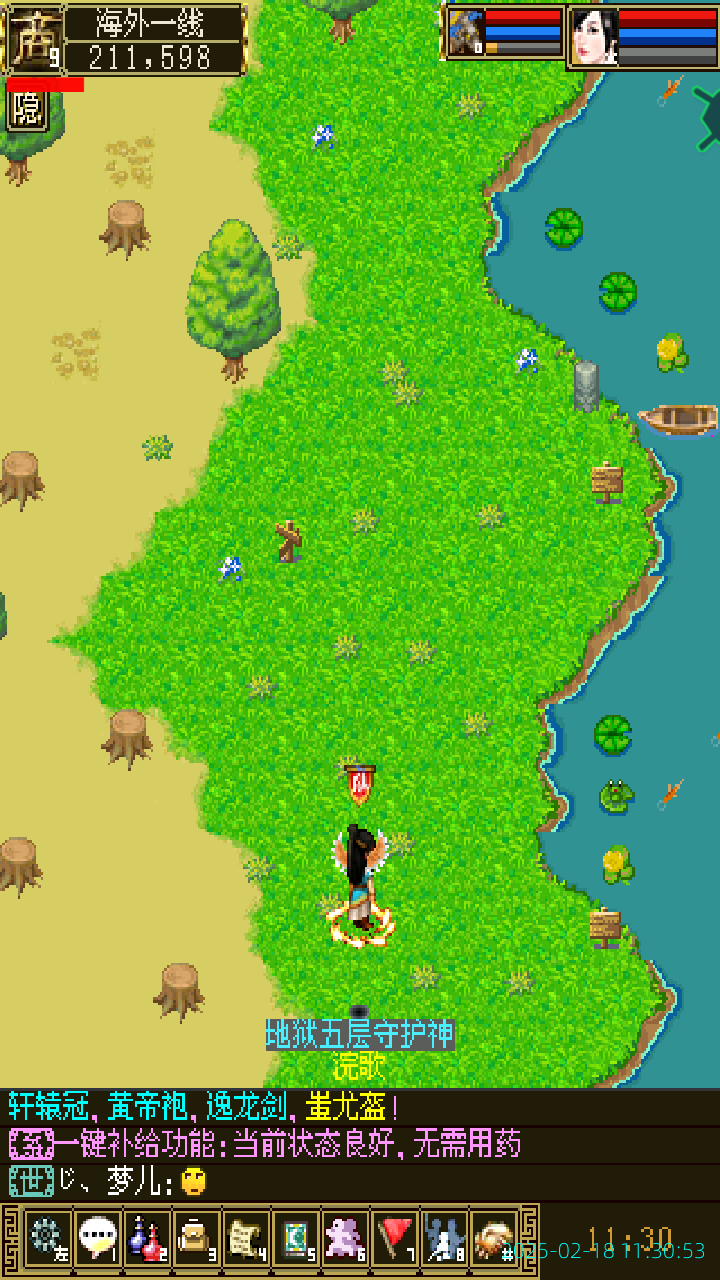This screenshot has width=720, height=1280.
Task: Open the chat speech bubble shortcut
Action: click(97, 1238)
